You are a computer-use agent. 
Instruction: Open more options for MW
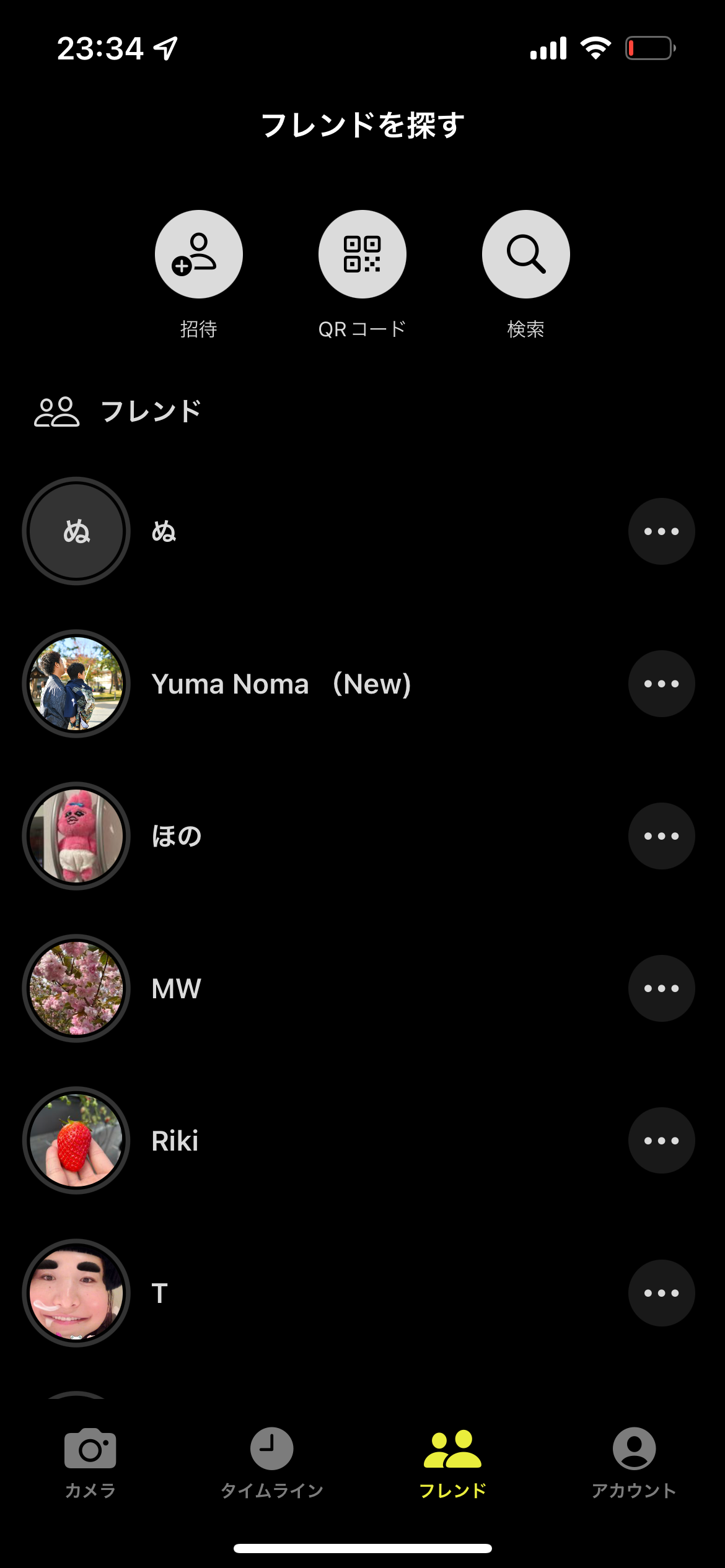point(661,988)
